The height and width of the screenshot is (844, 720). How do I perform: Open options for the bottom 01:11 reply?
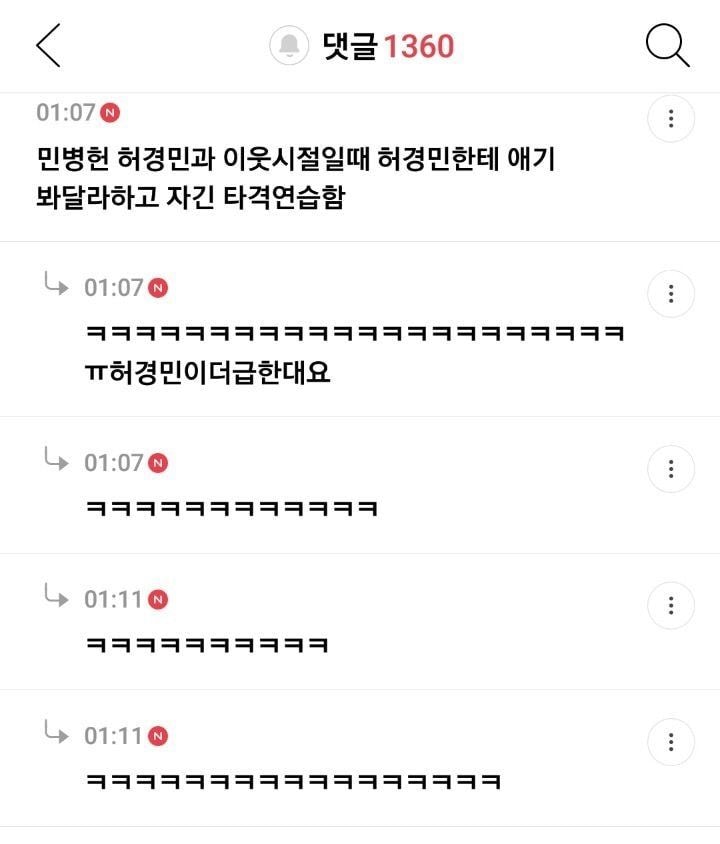(671, 742)
